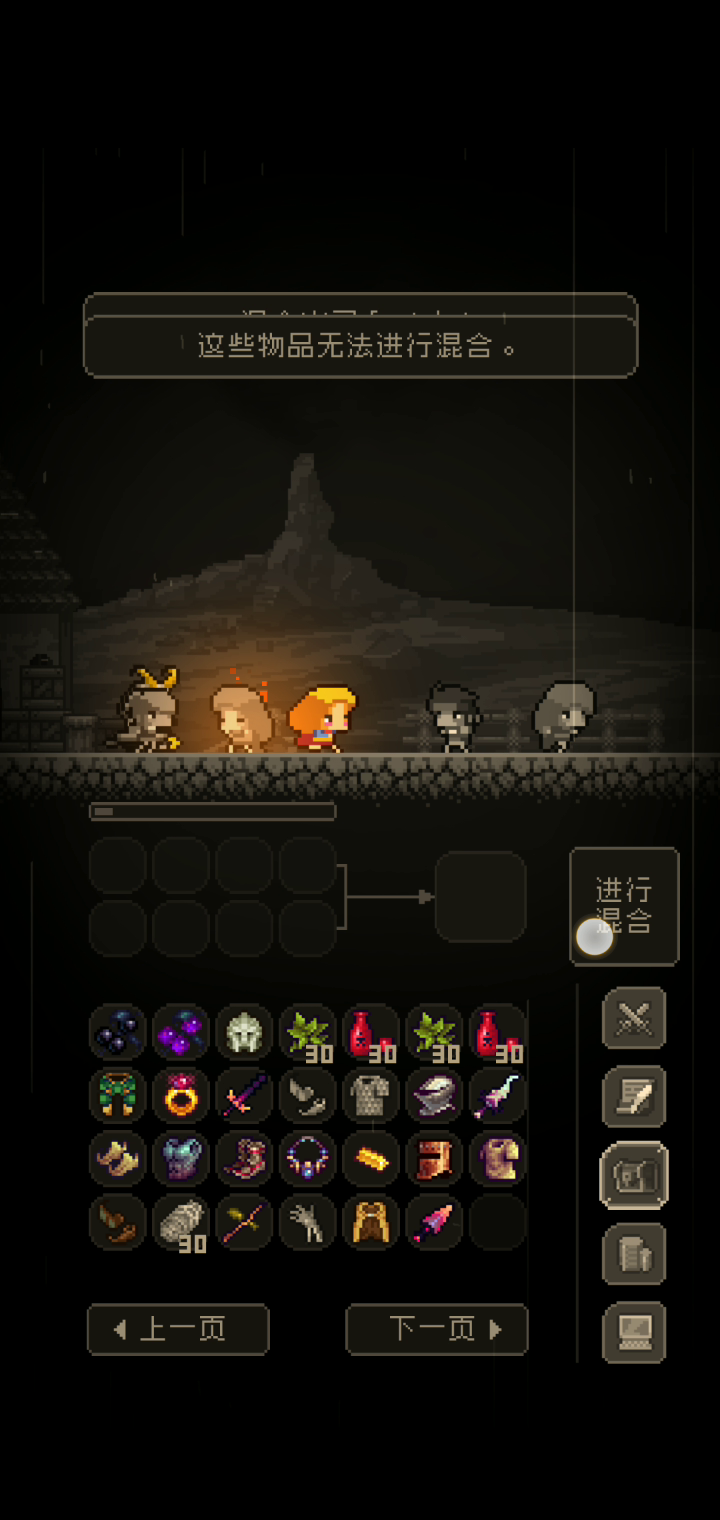Select the jeweled necklace item
The image size is (720, 1520).
[x=308, y=1158]
